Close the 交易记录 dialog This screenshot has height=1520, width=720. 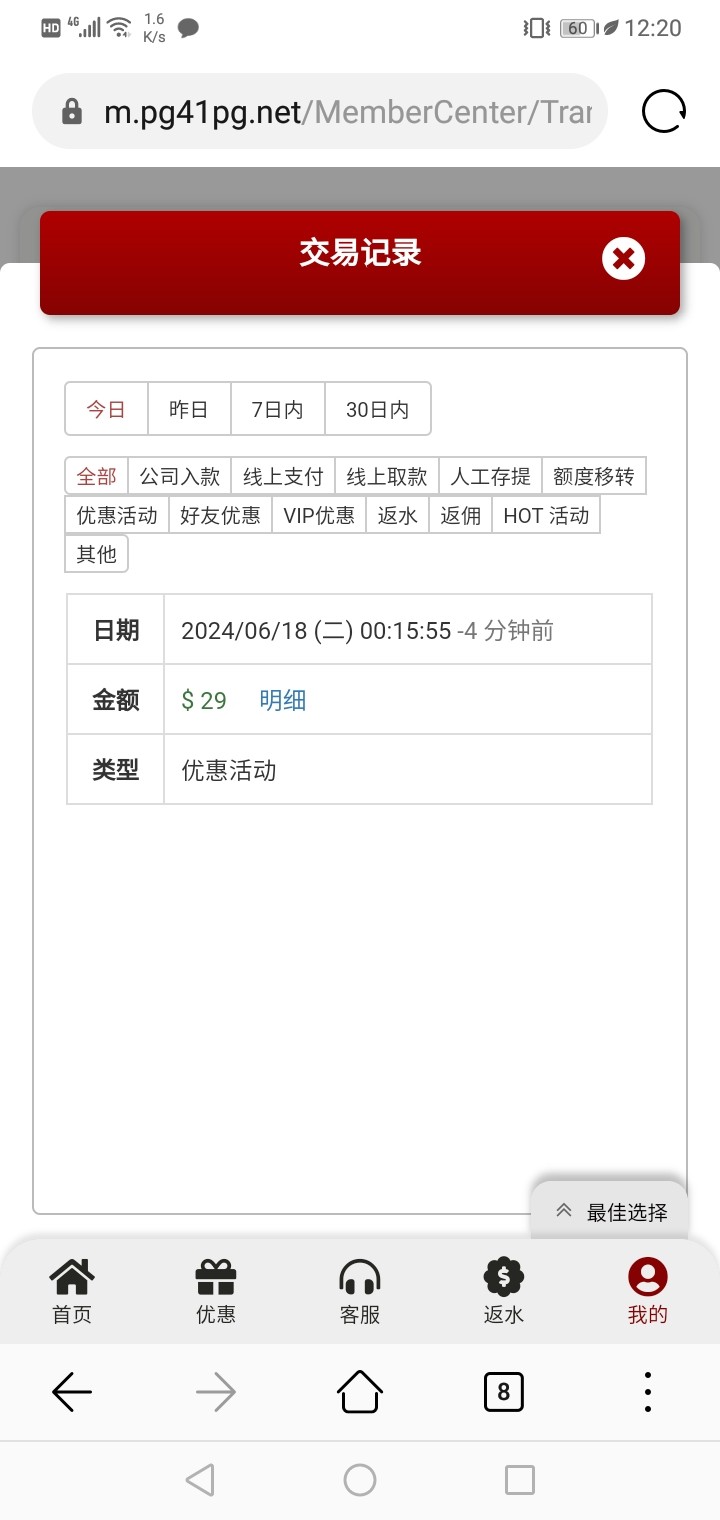[623, 260]
